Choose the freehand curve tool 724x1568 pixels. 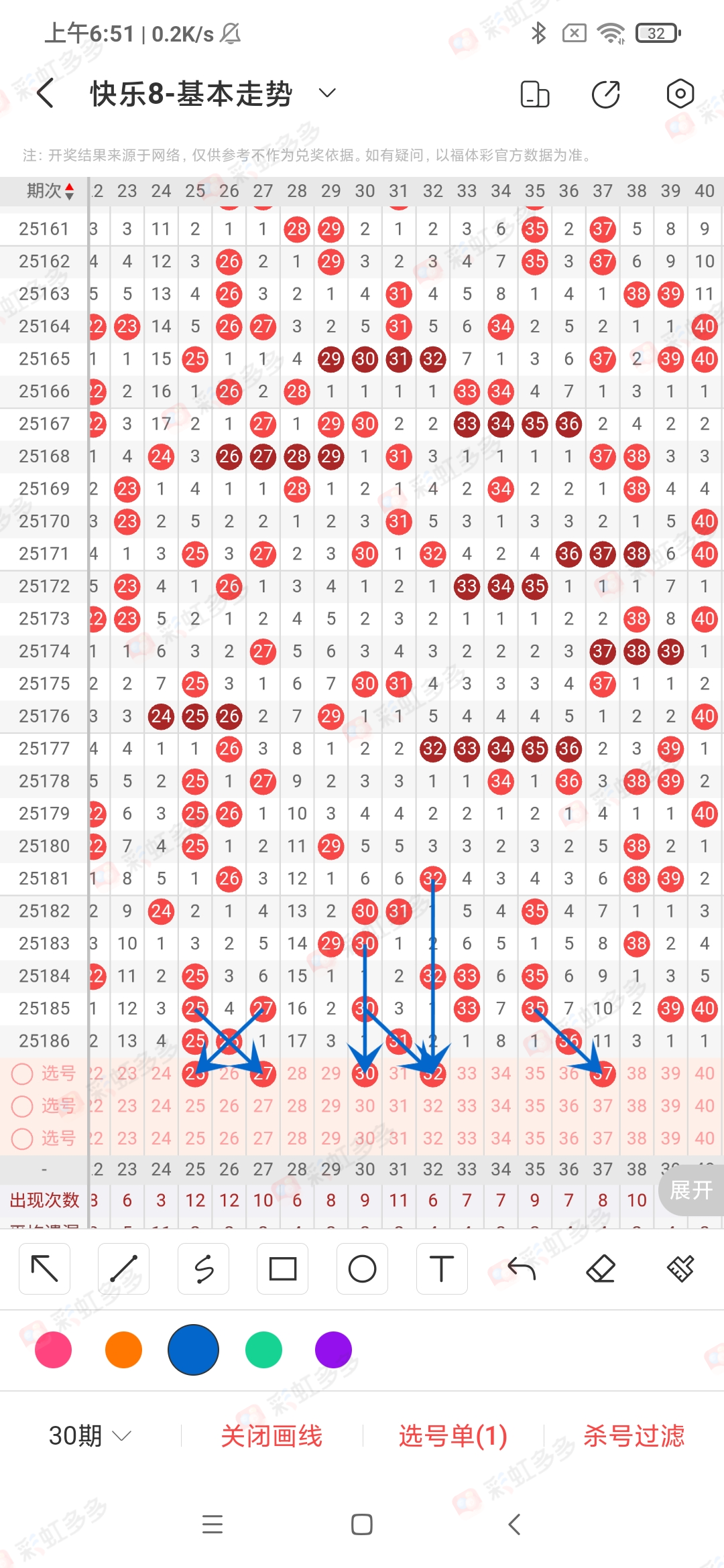pyautogui.click(x=204, y=1268)
